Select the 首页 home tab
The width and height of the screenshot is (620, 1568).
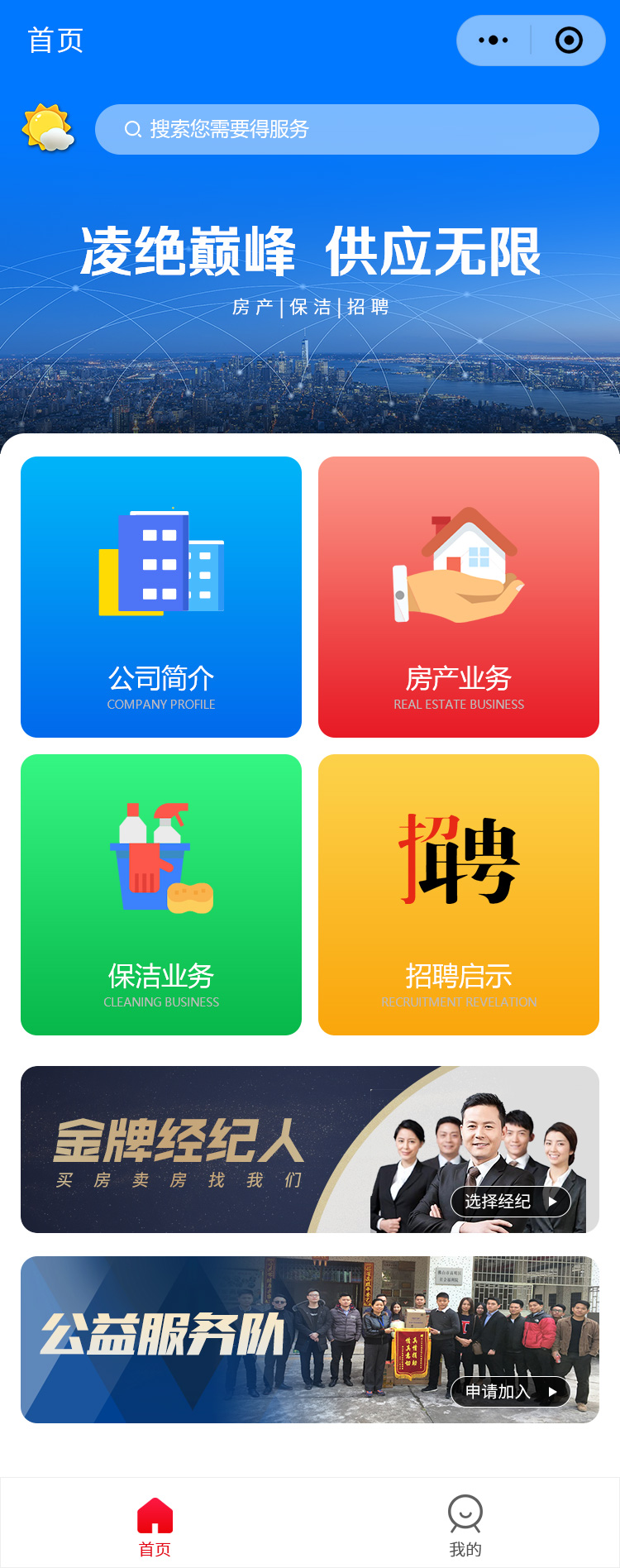(x=155, y=1525)
